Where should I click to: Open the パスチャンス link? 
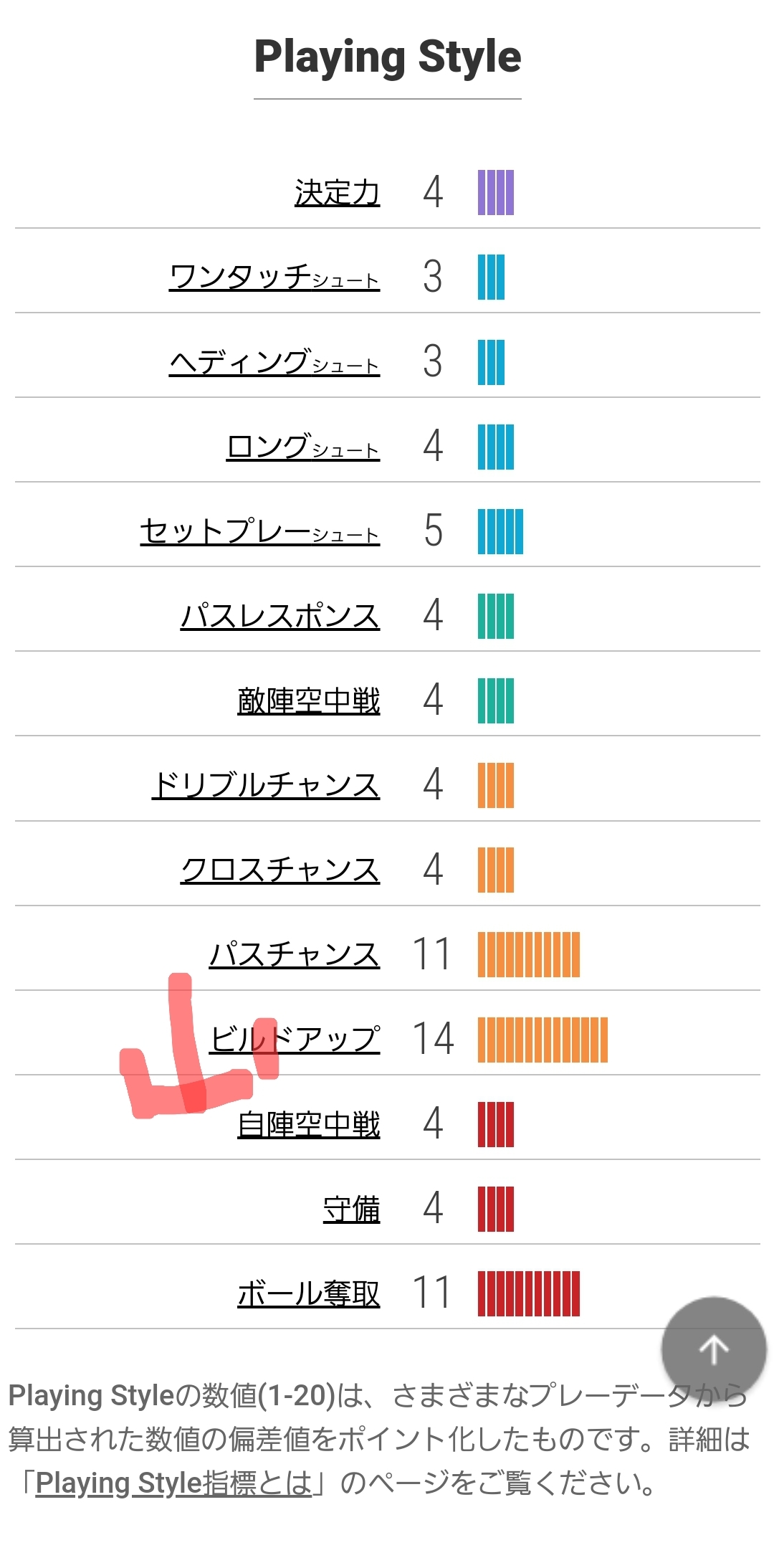[294, 954]
